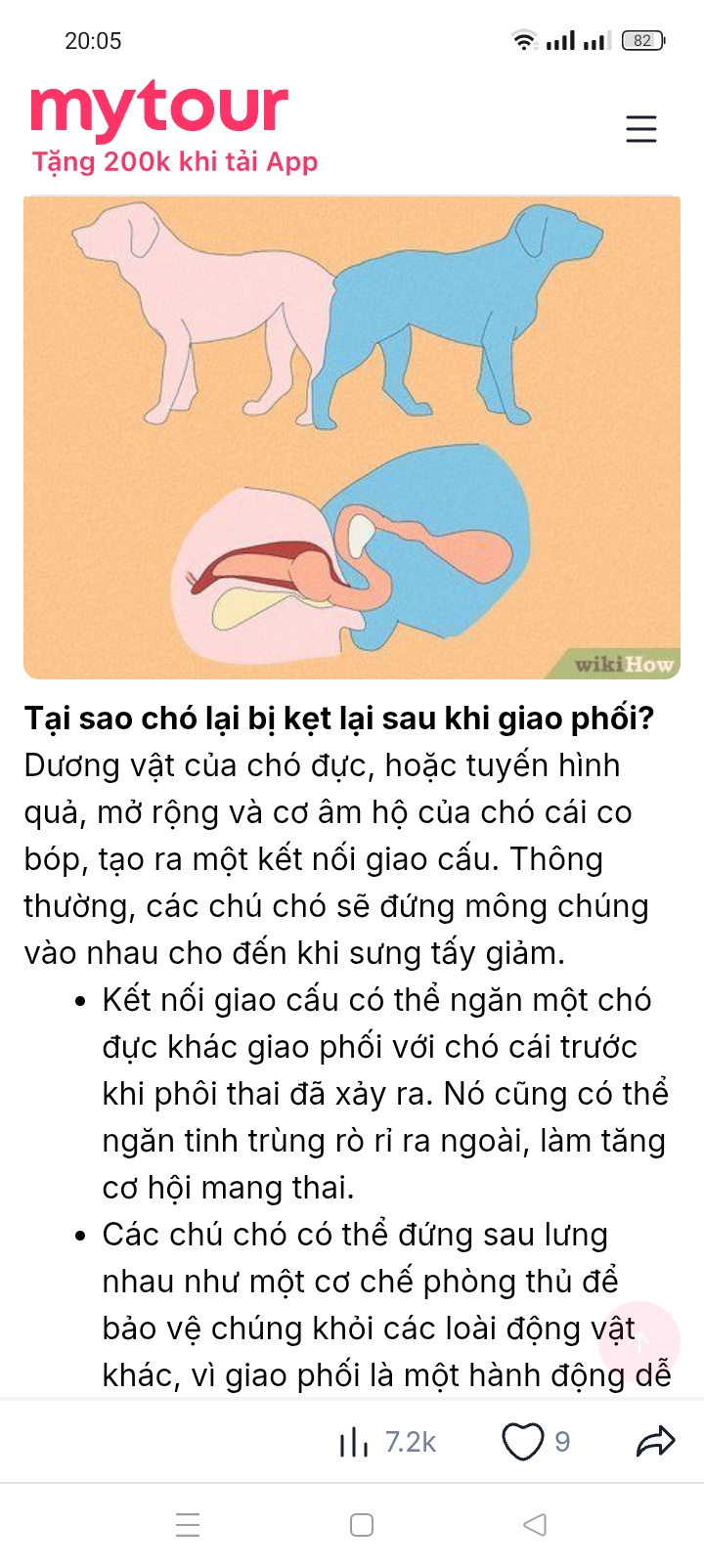The height and width of the screenshot is (1568, 704).
Task: Go back using the system back button
Action: [x=534, y=1525]
